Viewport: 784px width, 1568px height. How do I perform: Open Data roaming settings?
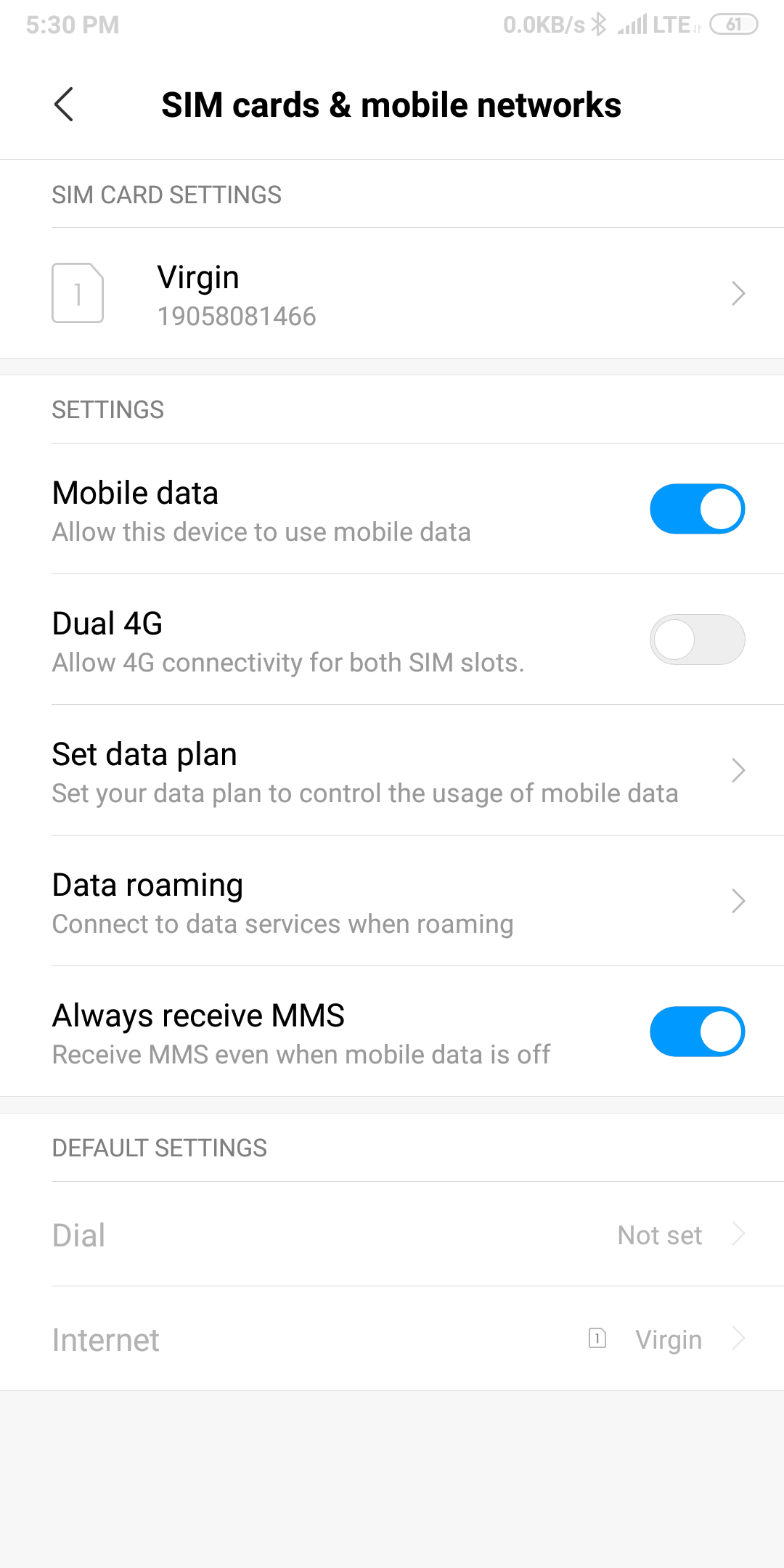(x=392, y=901)
